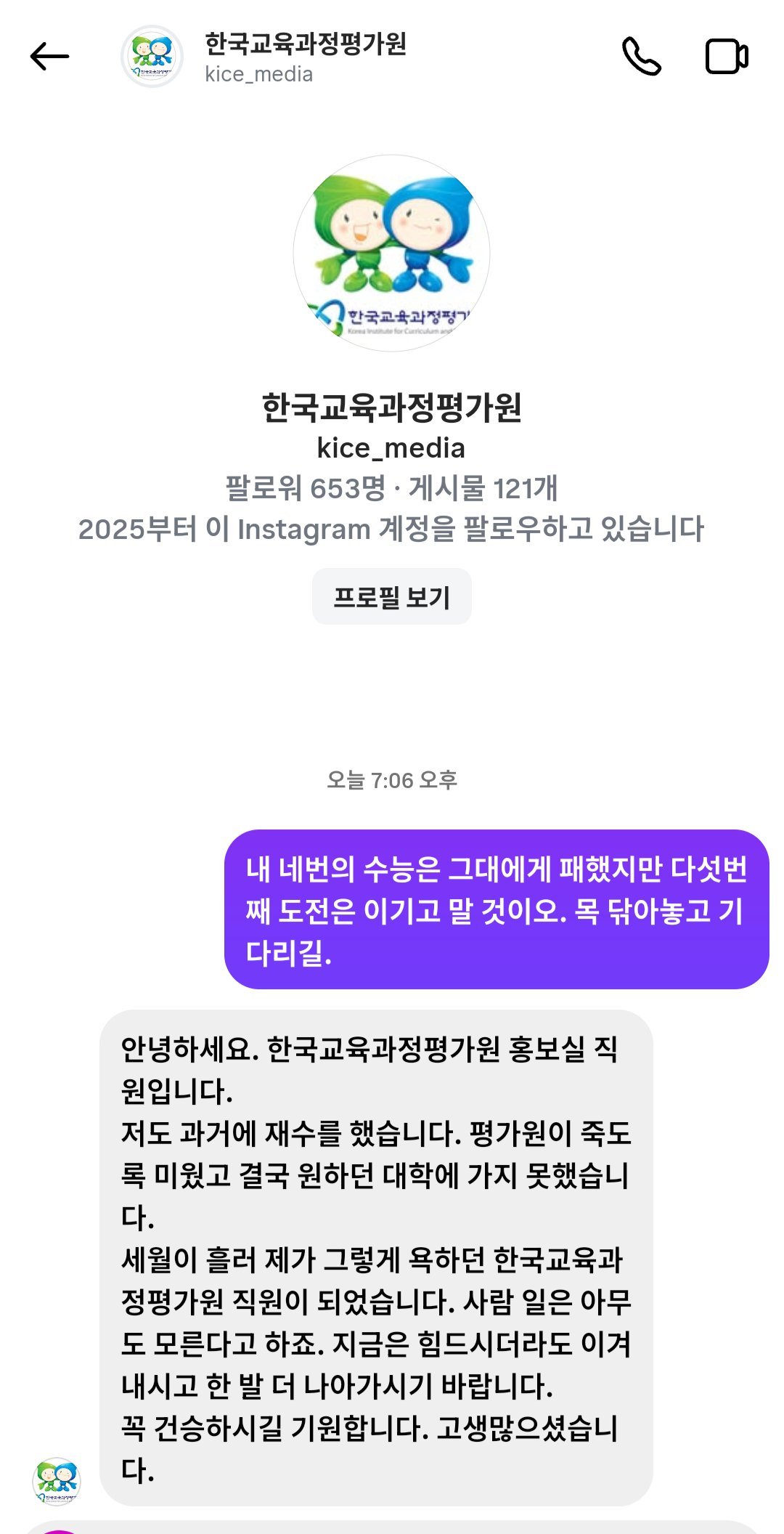Tap the 프로필 보기 button
The image size is (784, 1534).
pyautogui.click(x=391, y=597)
